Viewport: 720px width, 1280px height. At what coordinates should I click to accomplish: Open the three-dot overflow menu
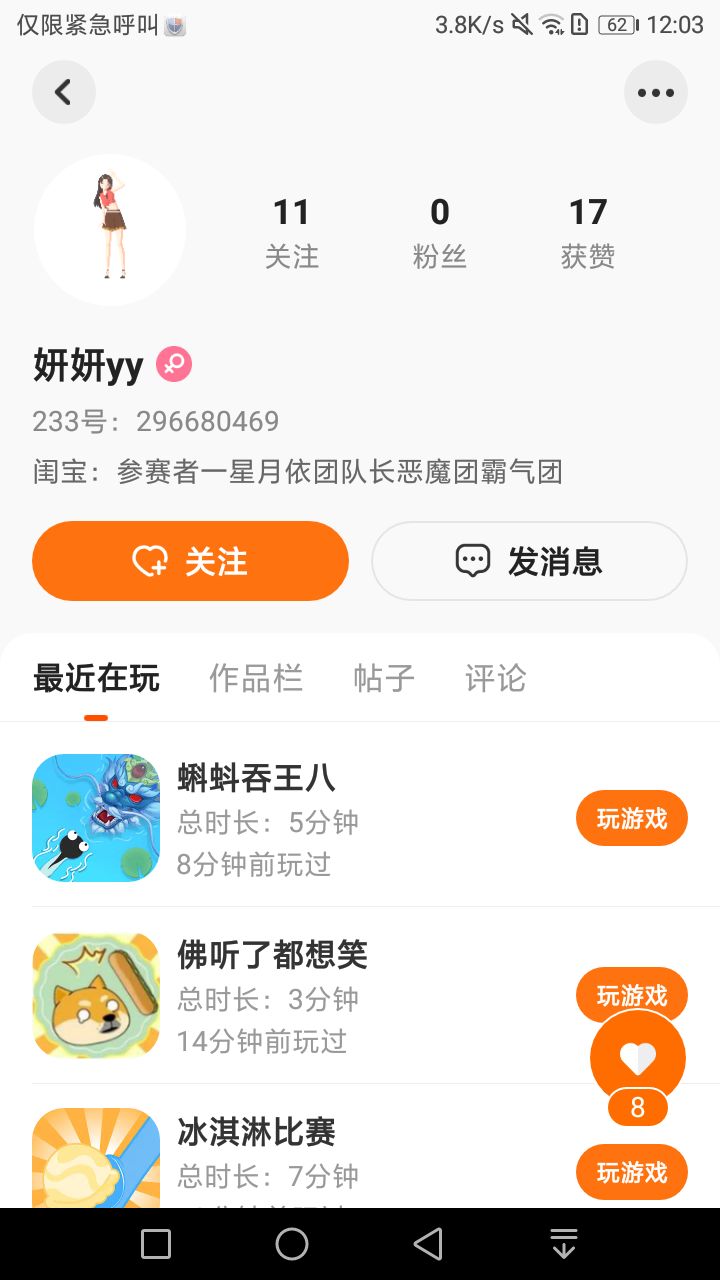click(656, 92)
